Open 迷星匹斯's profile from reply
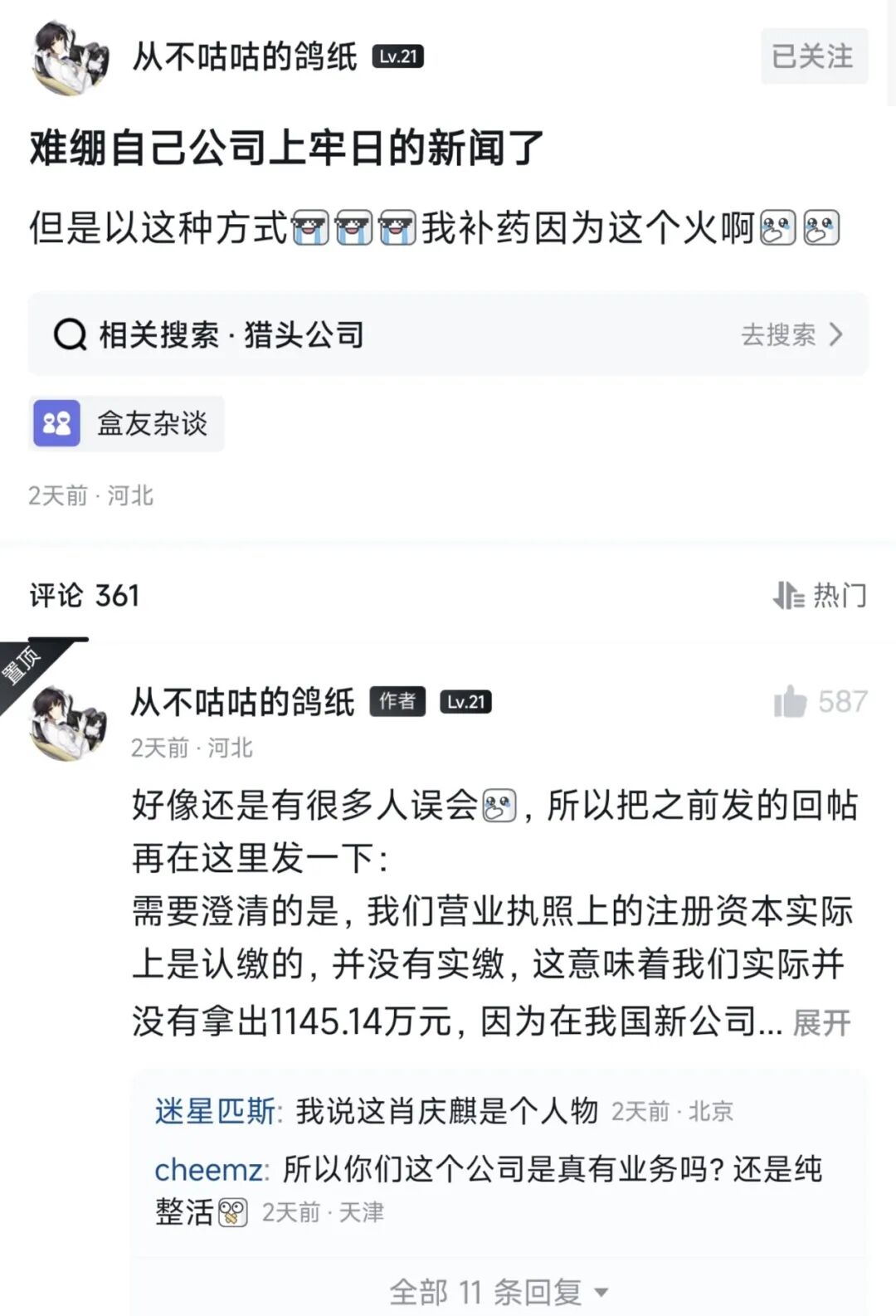 pyautogui.click(x=215, y=1111)
